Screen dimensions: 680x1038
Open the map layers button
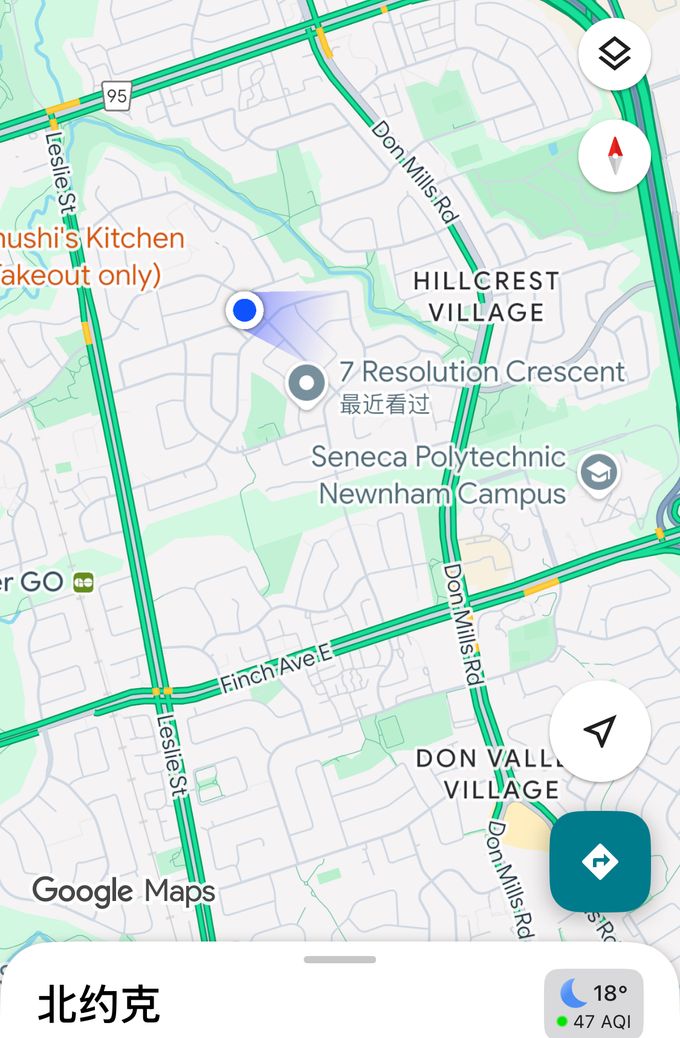[x=614, y=54]
